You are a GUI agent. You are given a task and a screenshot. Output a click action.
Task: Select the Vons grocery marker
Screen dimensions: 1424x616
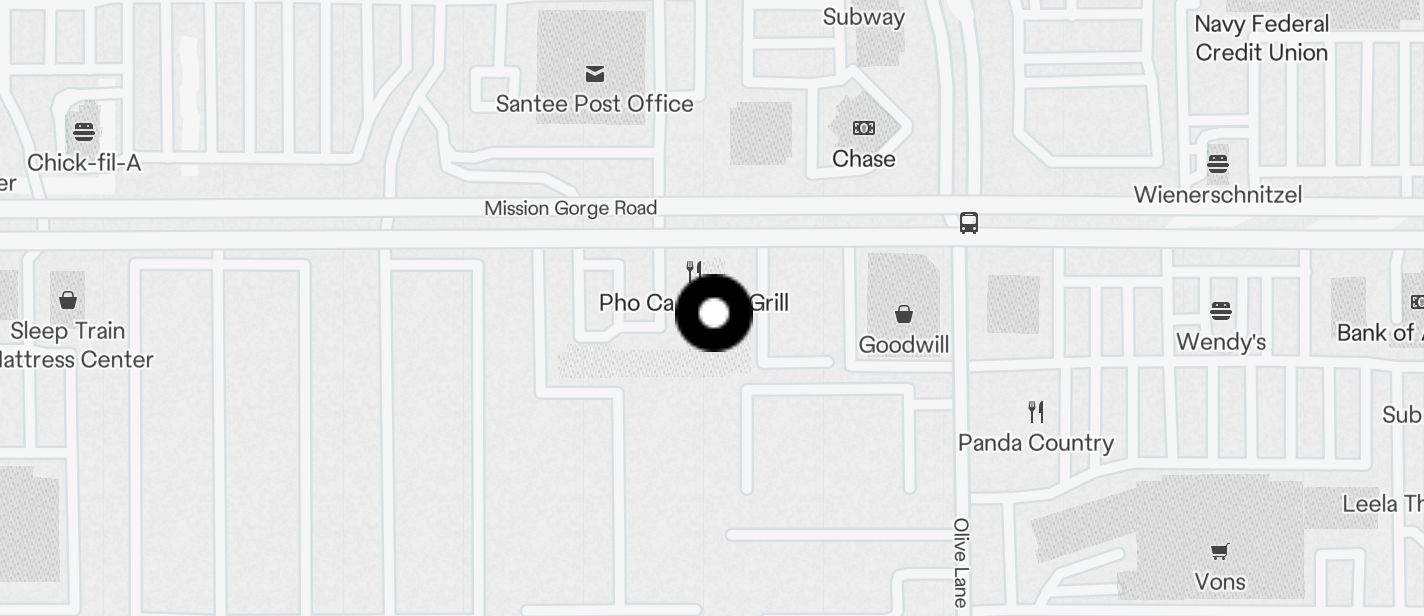(1220, 552)
